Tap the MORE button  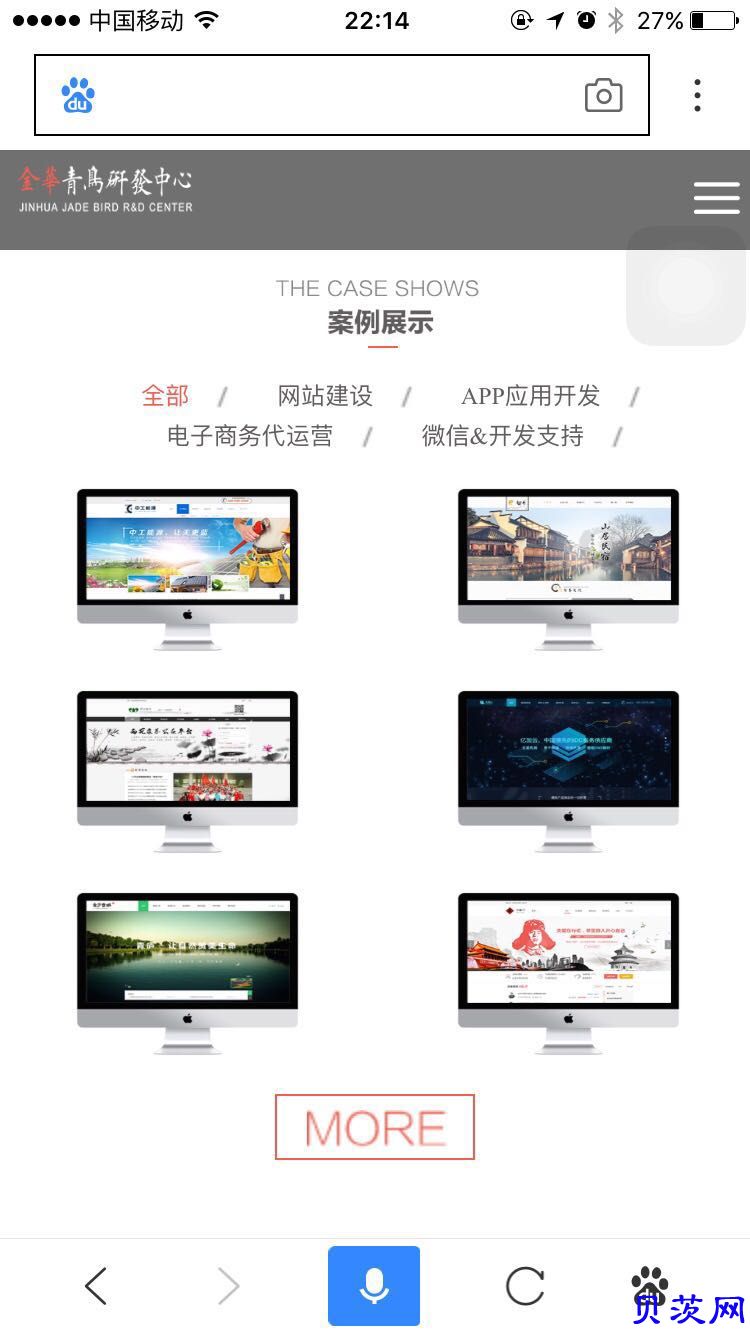coord(375,1127)
